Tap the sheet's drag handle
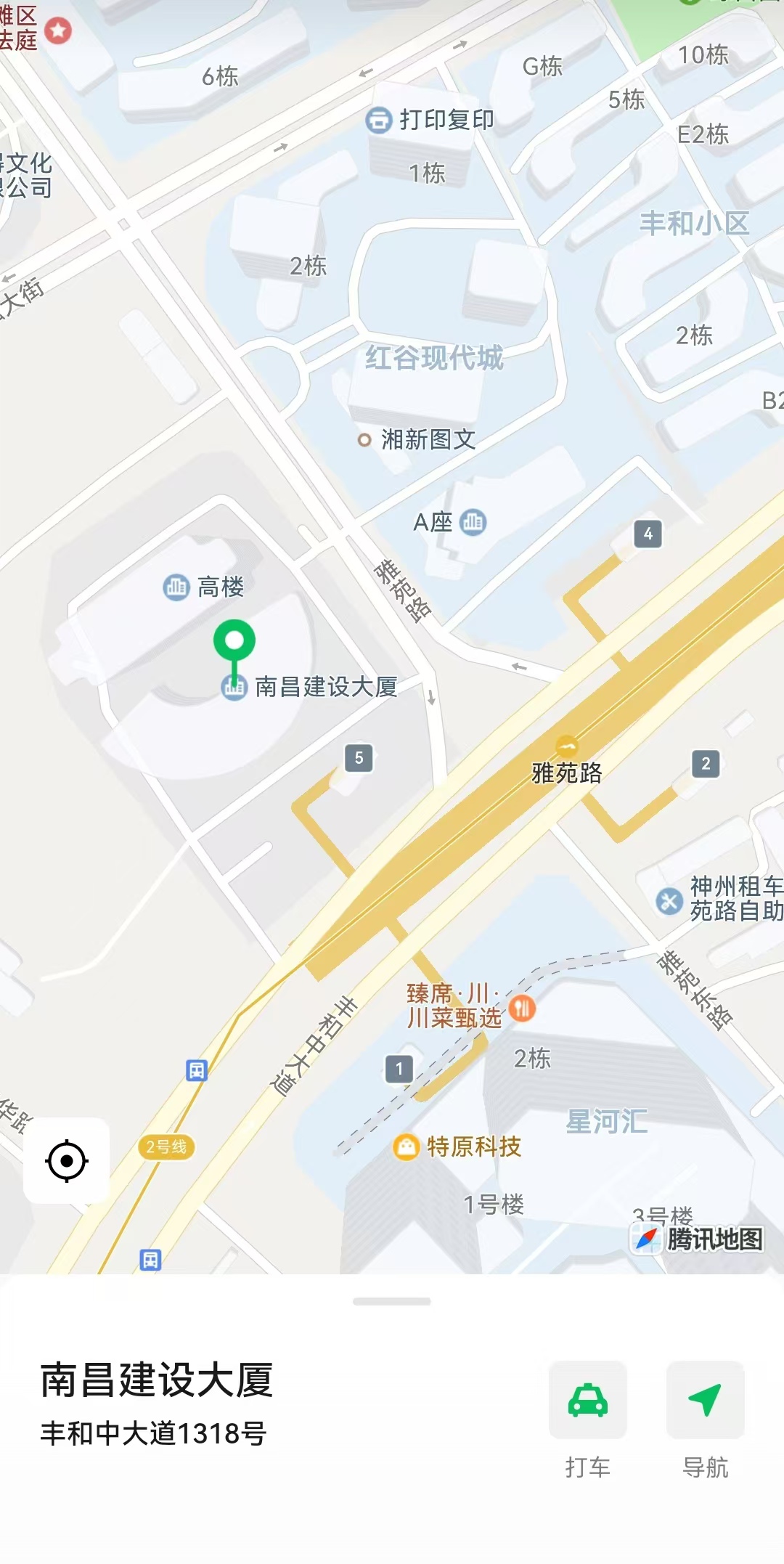784x1564 pixels. click(392, 1301)
